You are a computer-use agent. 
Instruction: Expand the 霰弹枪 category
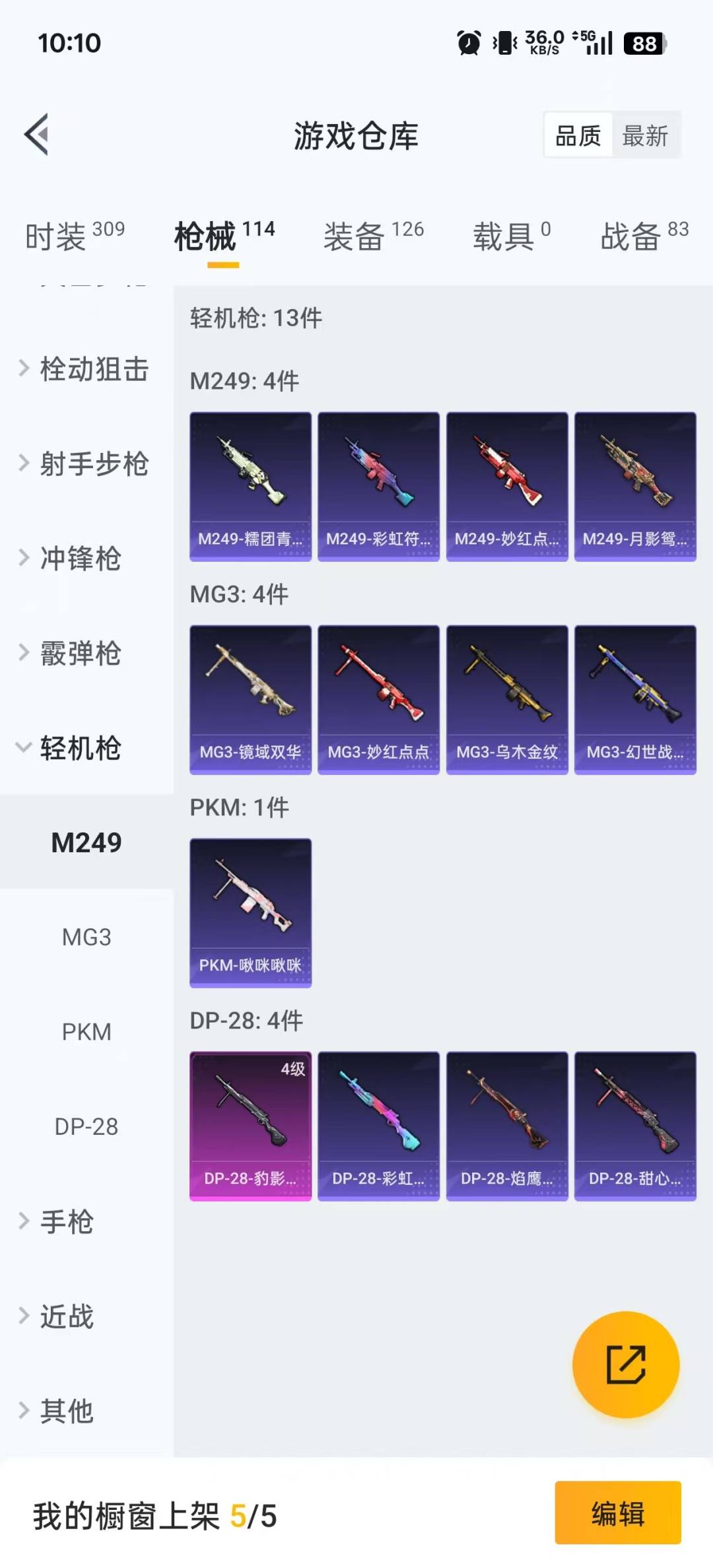79,654
